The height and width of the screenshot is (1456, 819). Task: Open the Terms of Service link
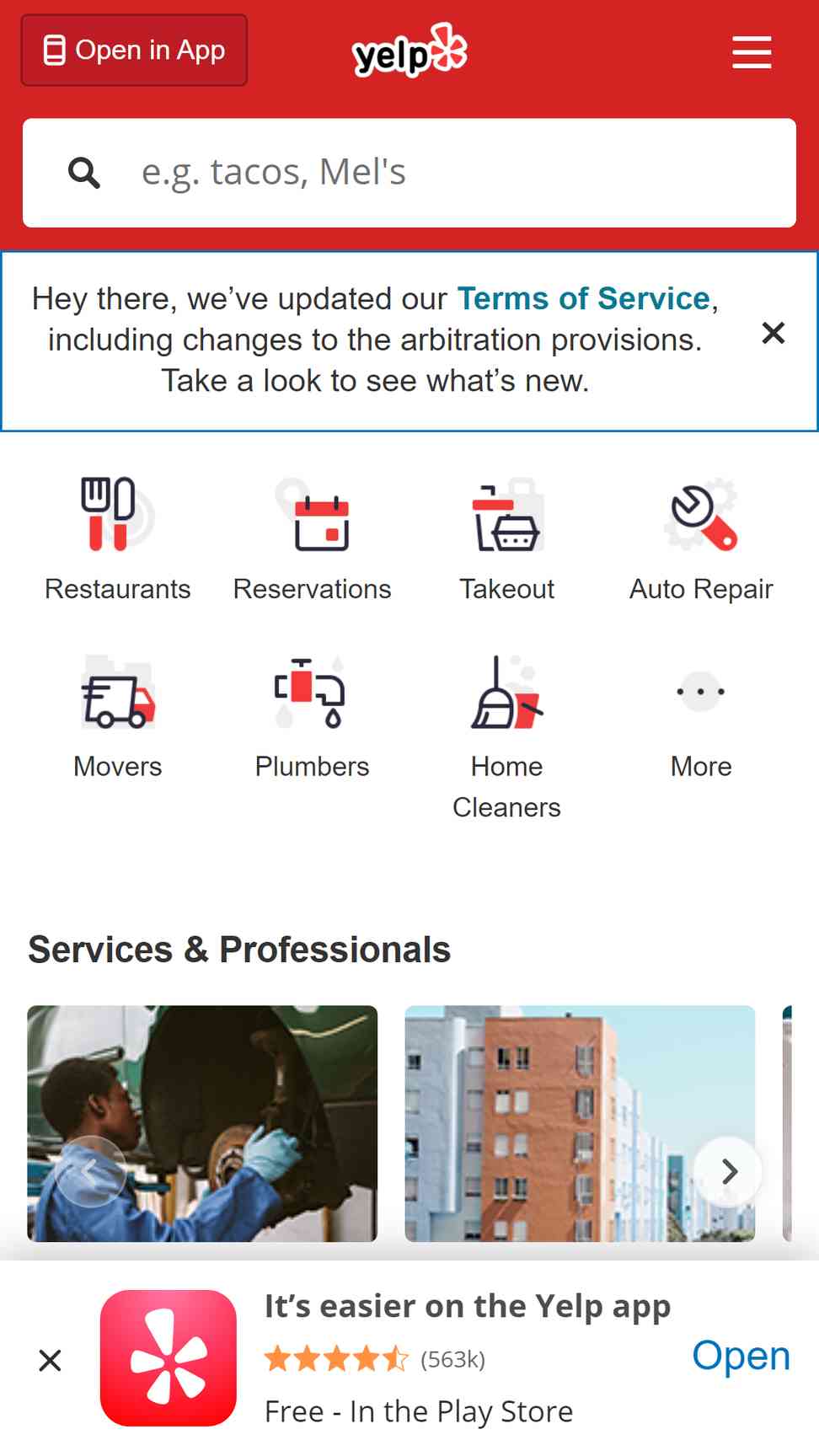[x=583, y=298]
